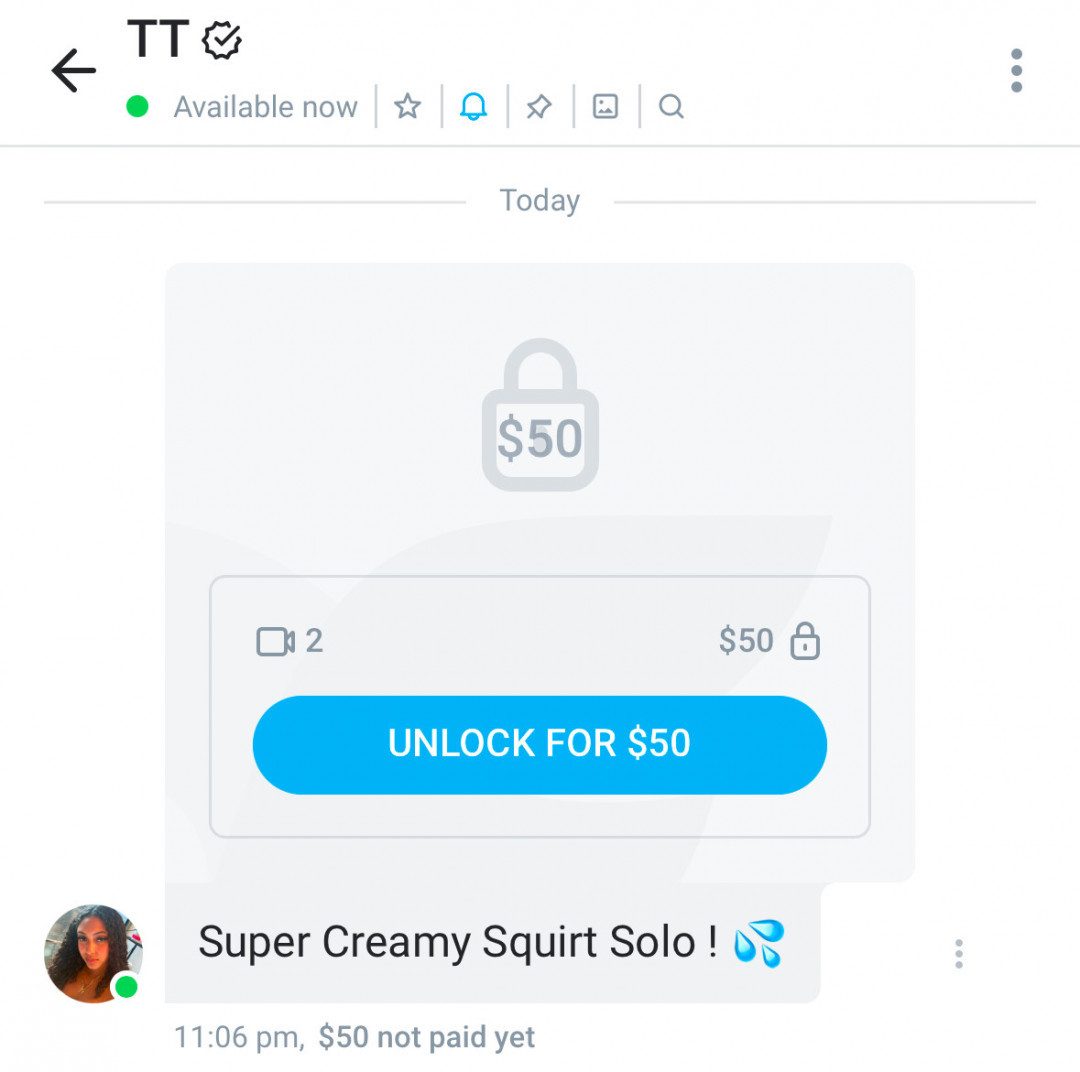Open the overflow menu in header

[x=1016, y=71]
